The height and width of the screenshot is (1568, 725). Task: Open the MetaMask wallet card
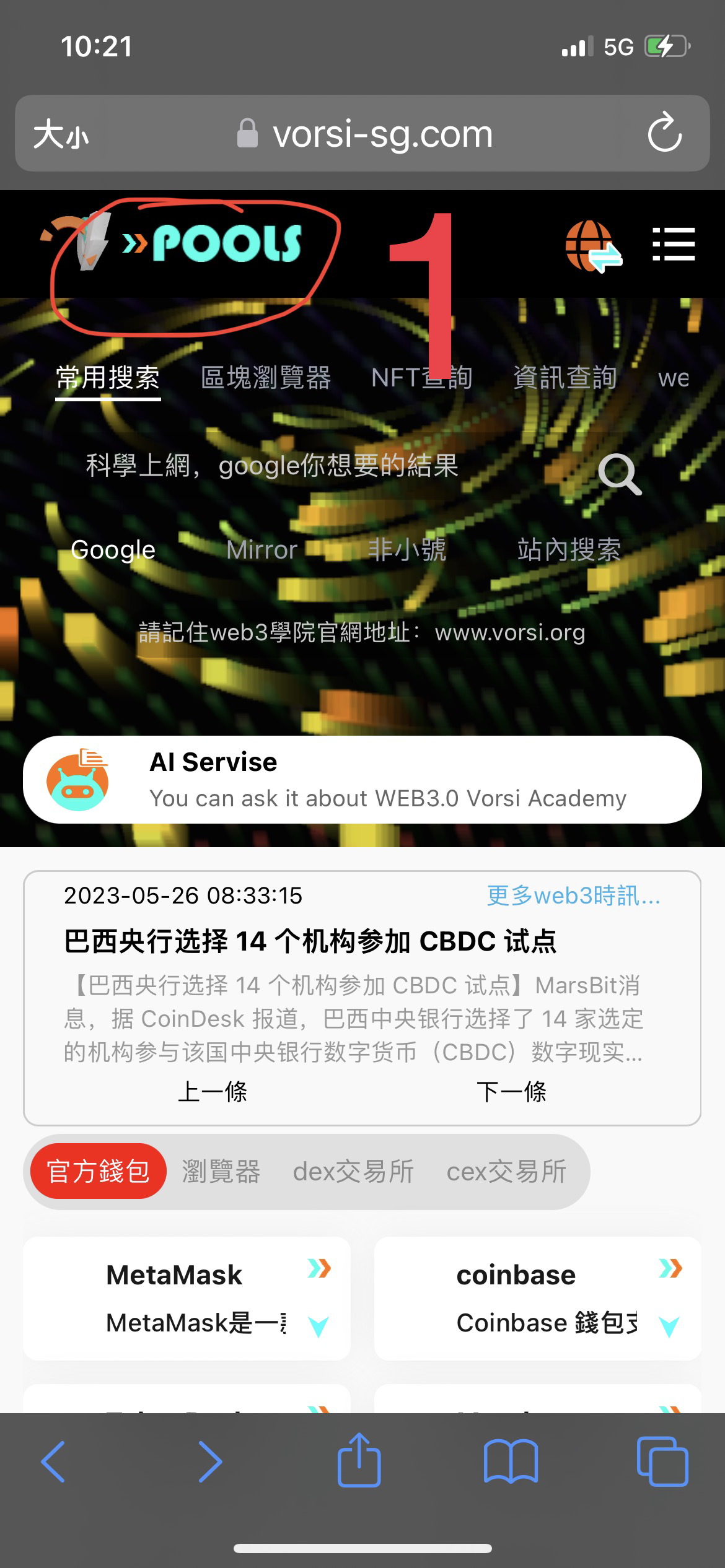coord(174,1275)
